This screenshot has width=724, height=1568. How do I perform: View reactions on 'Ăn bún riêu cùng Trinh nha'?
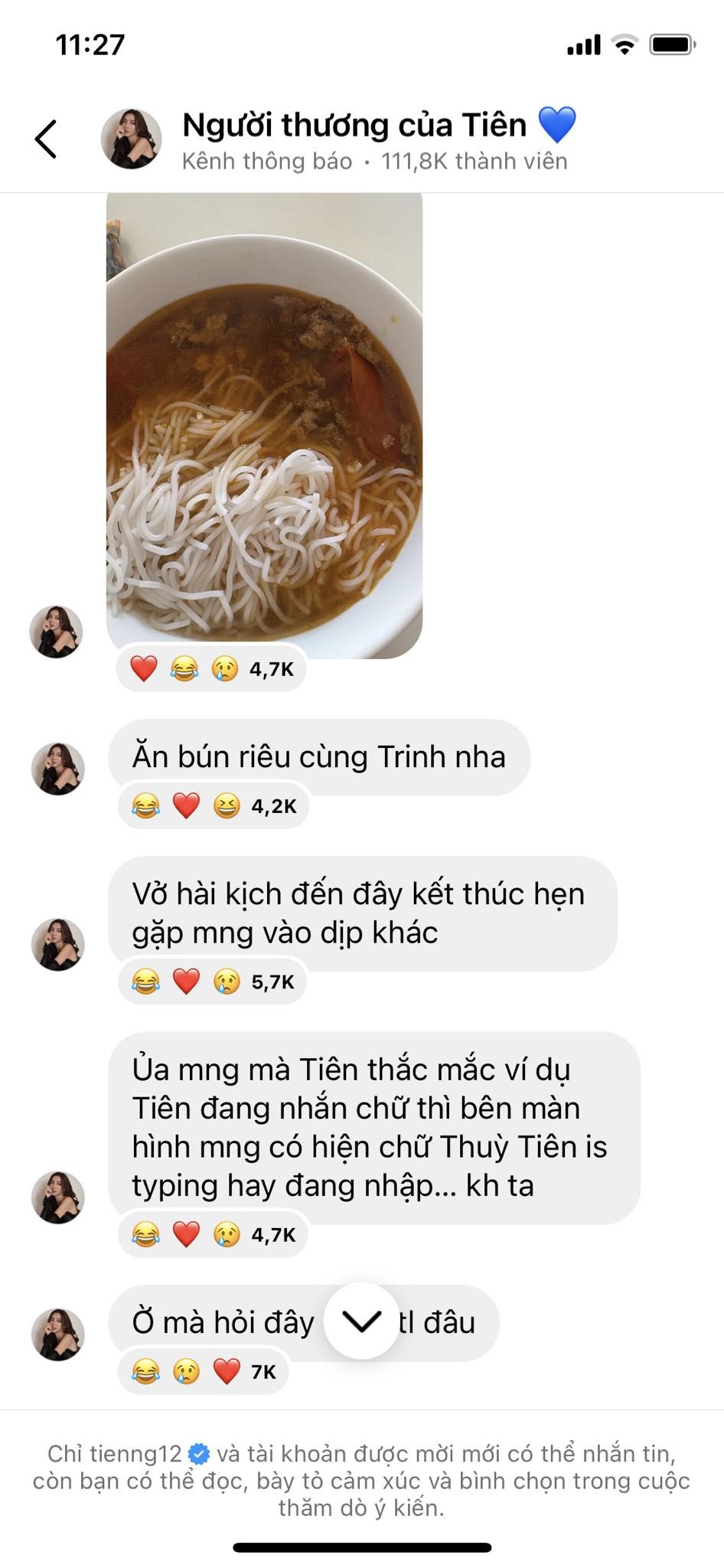[x=214, y=806]
